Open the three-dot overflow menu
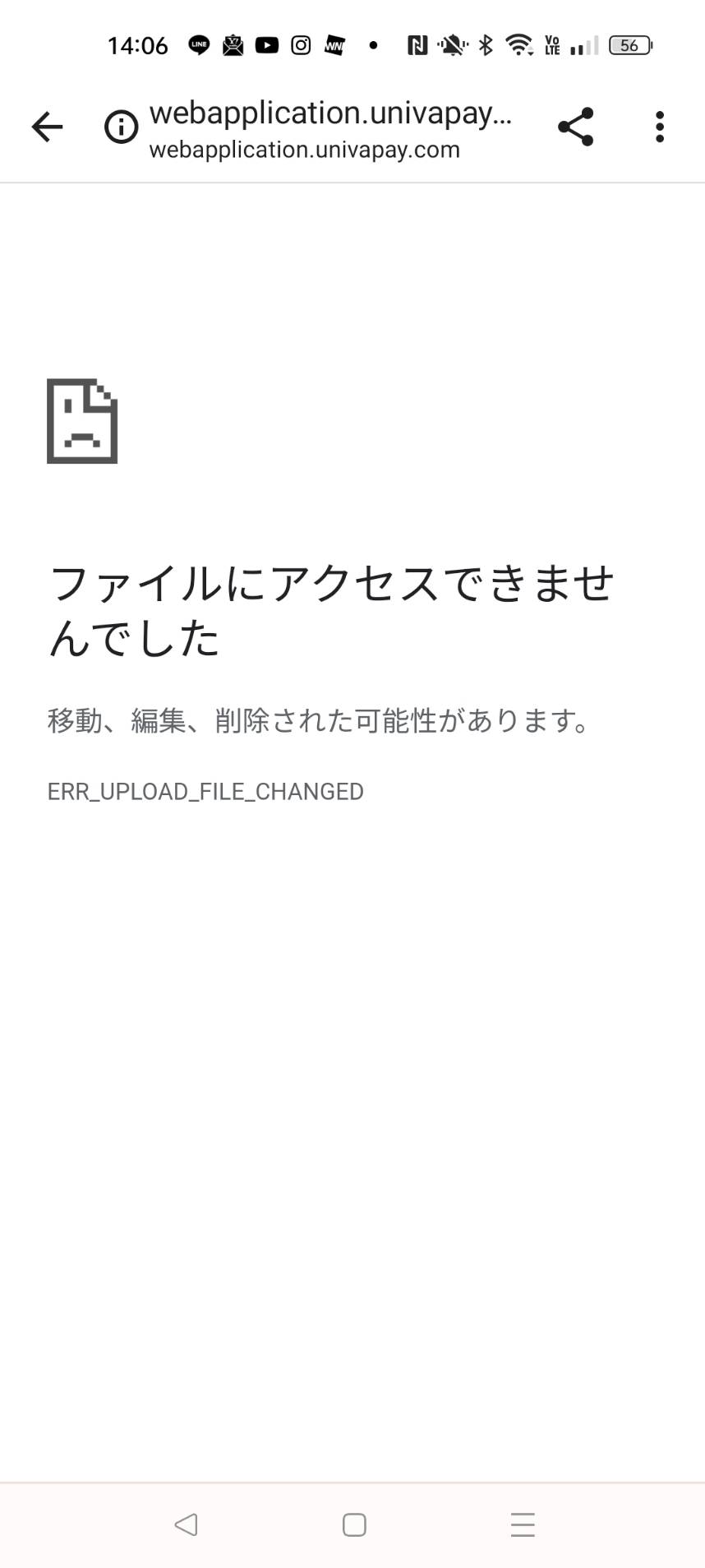This screenshot has width=705, height=1568. 659,127
